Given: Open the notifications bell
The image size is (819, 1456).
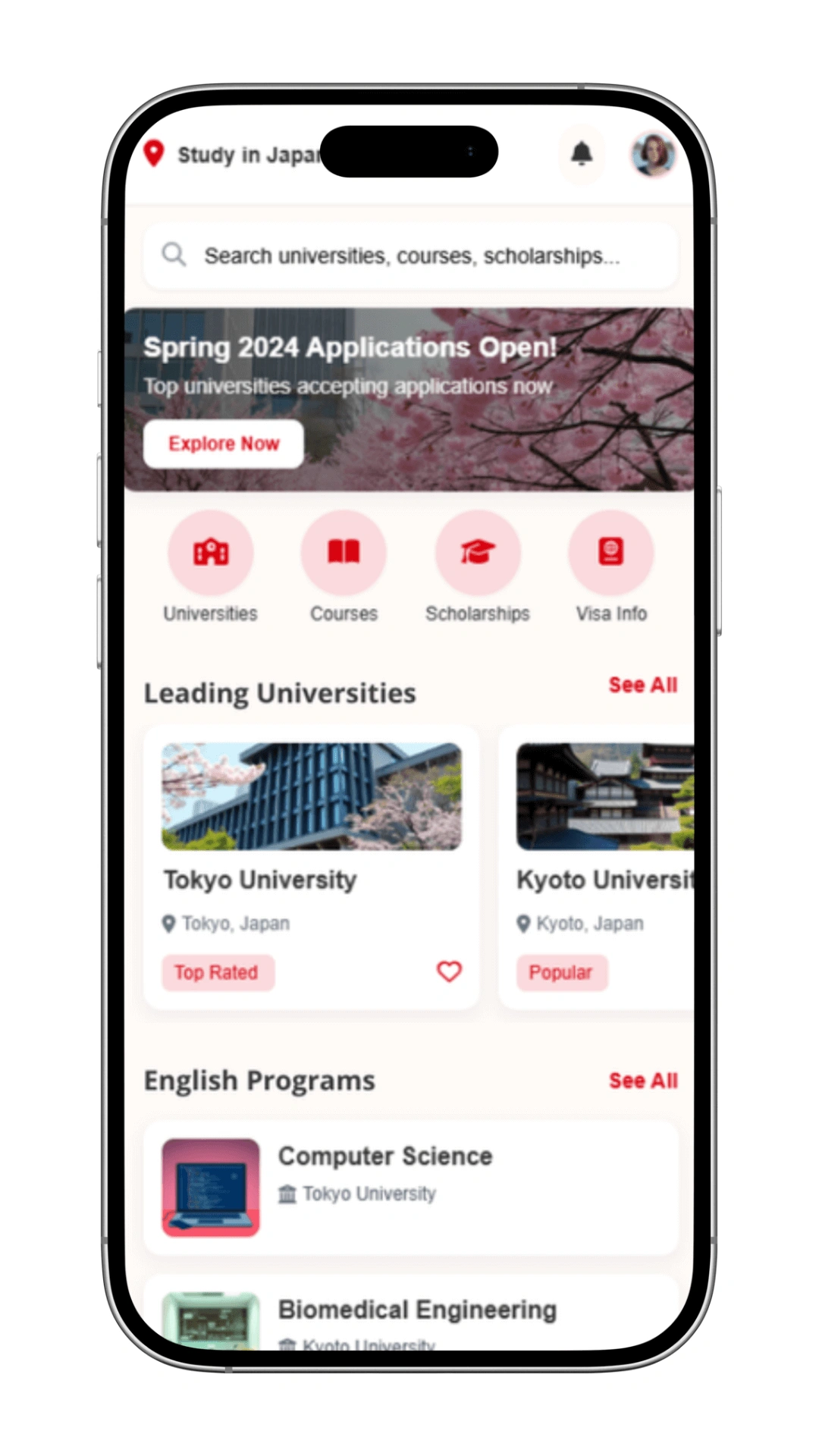Looking at the screenshot, I should click(581, 154).
